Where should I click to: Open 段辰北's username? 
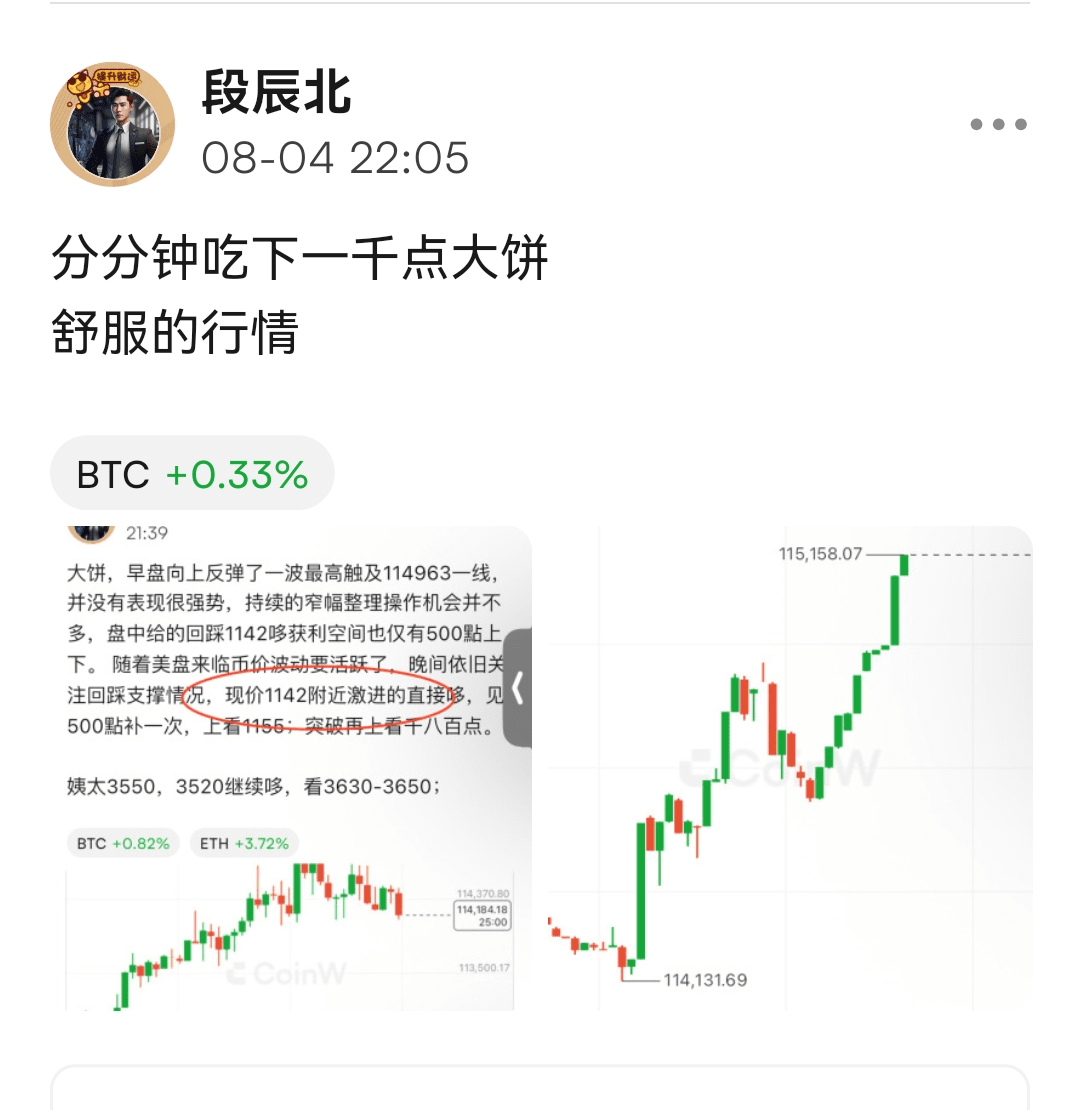[277, 93]
